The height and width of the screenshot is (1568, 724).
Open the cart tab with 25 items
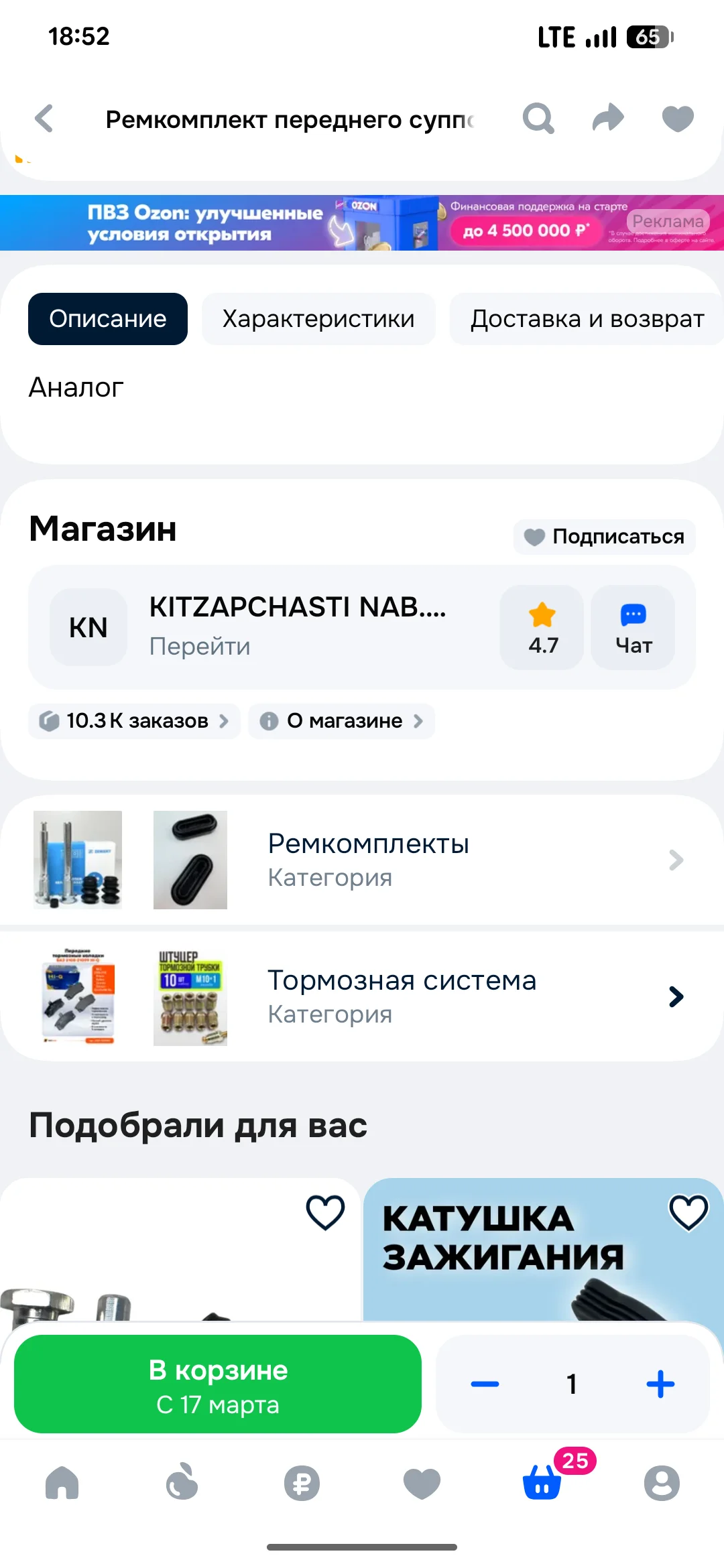pos(543,1482)
